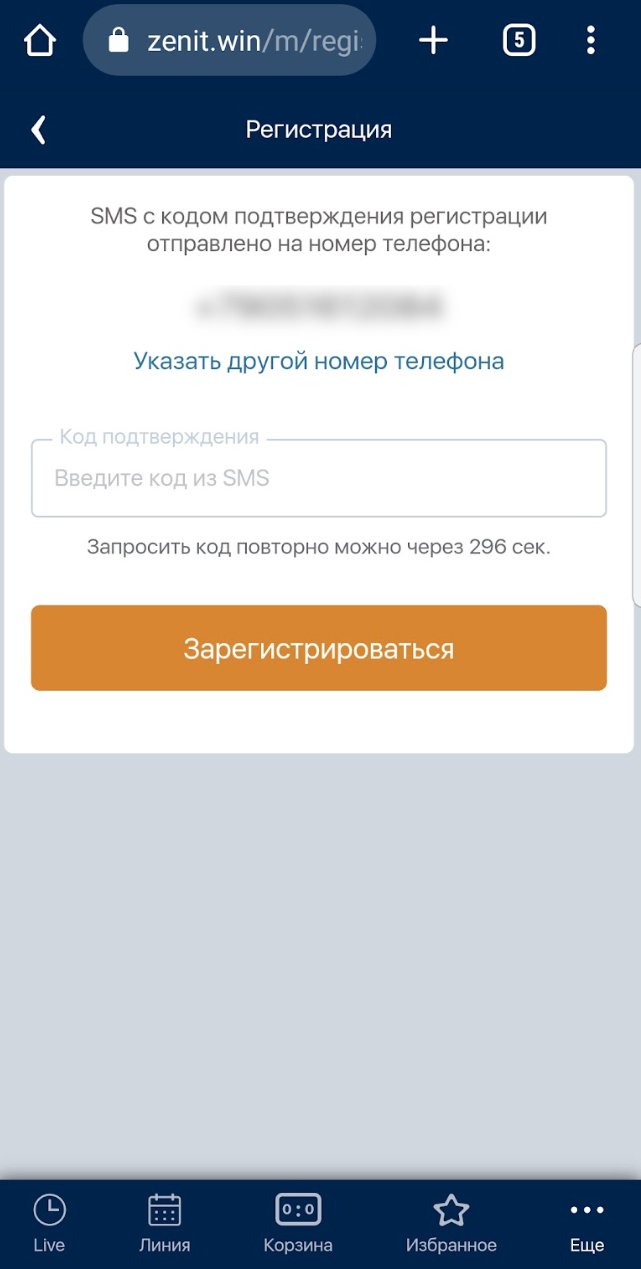Focus the Код подтверждения input field
641x1269 pixels.
[319, 478]
